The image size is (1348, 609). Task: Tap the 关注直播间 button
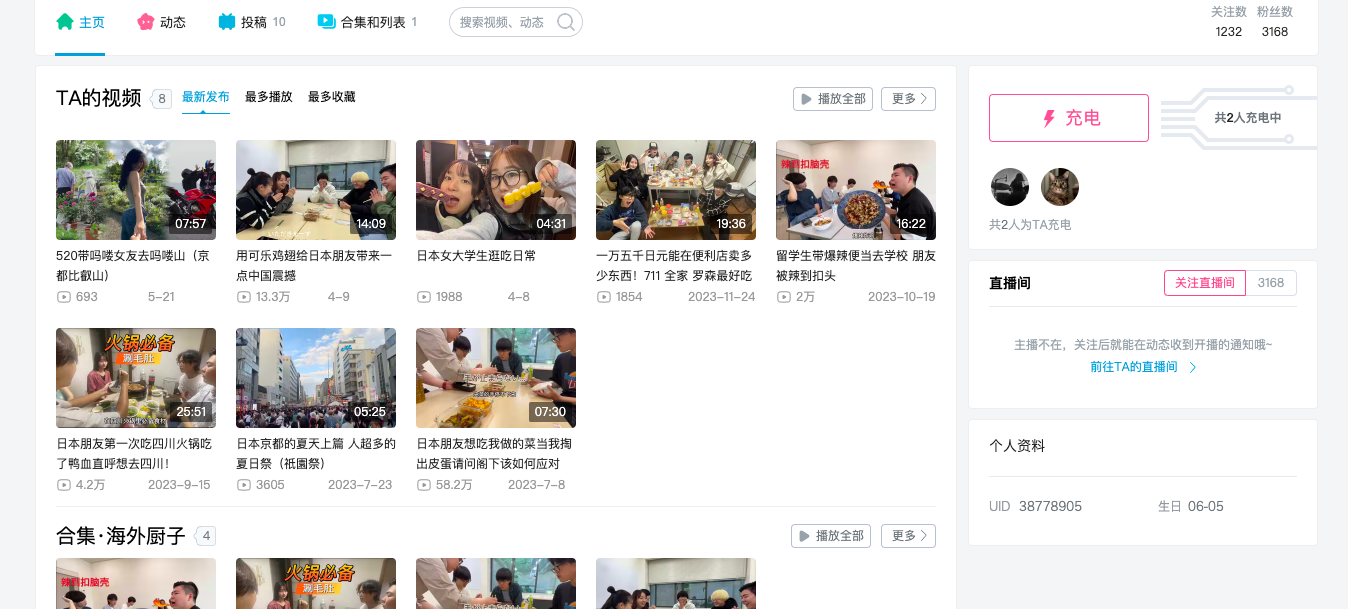click(1204, 283)
